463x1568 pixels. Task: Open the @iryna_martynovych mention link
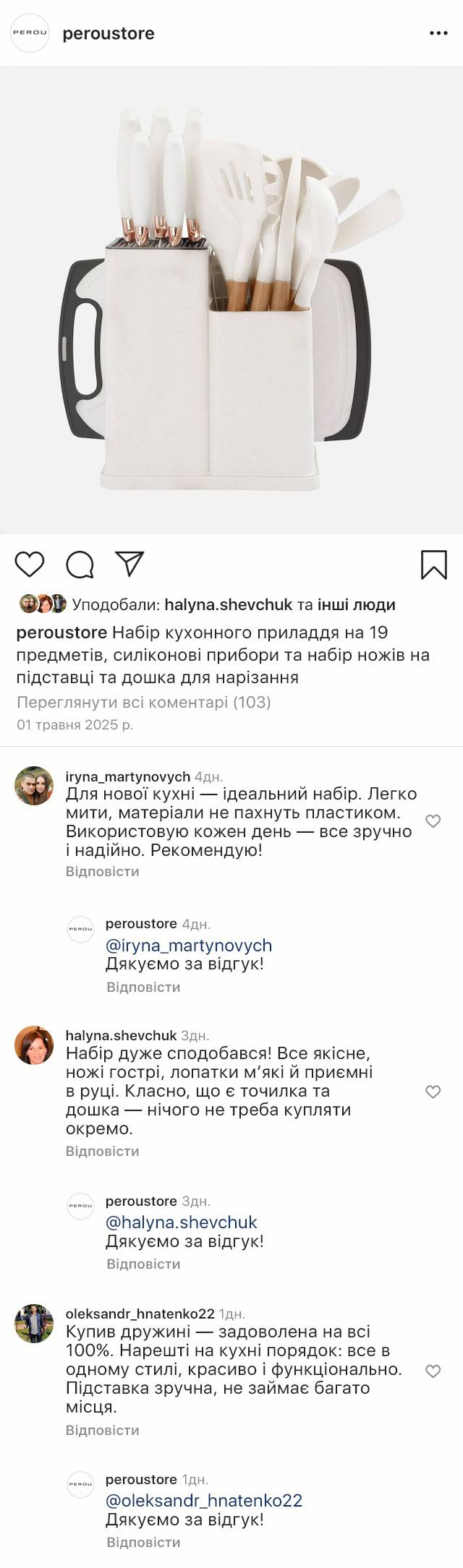pyautogui.click(x=189, y=946)
